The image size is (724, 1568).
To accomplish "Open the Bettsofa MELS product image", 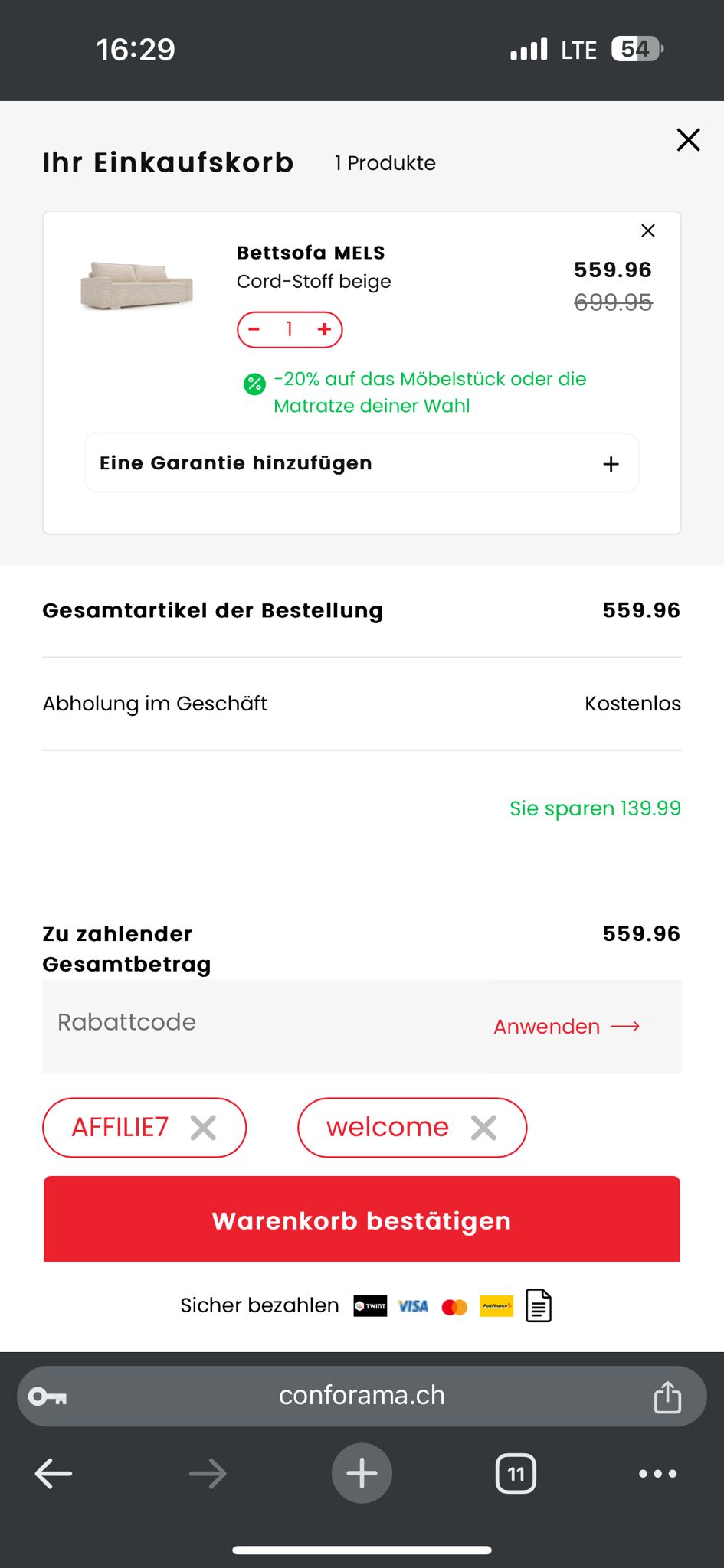I will (x=136, y=286).
